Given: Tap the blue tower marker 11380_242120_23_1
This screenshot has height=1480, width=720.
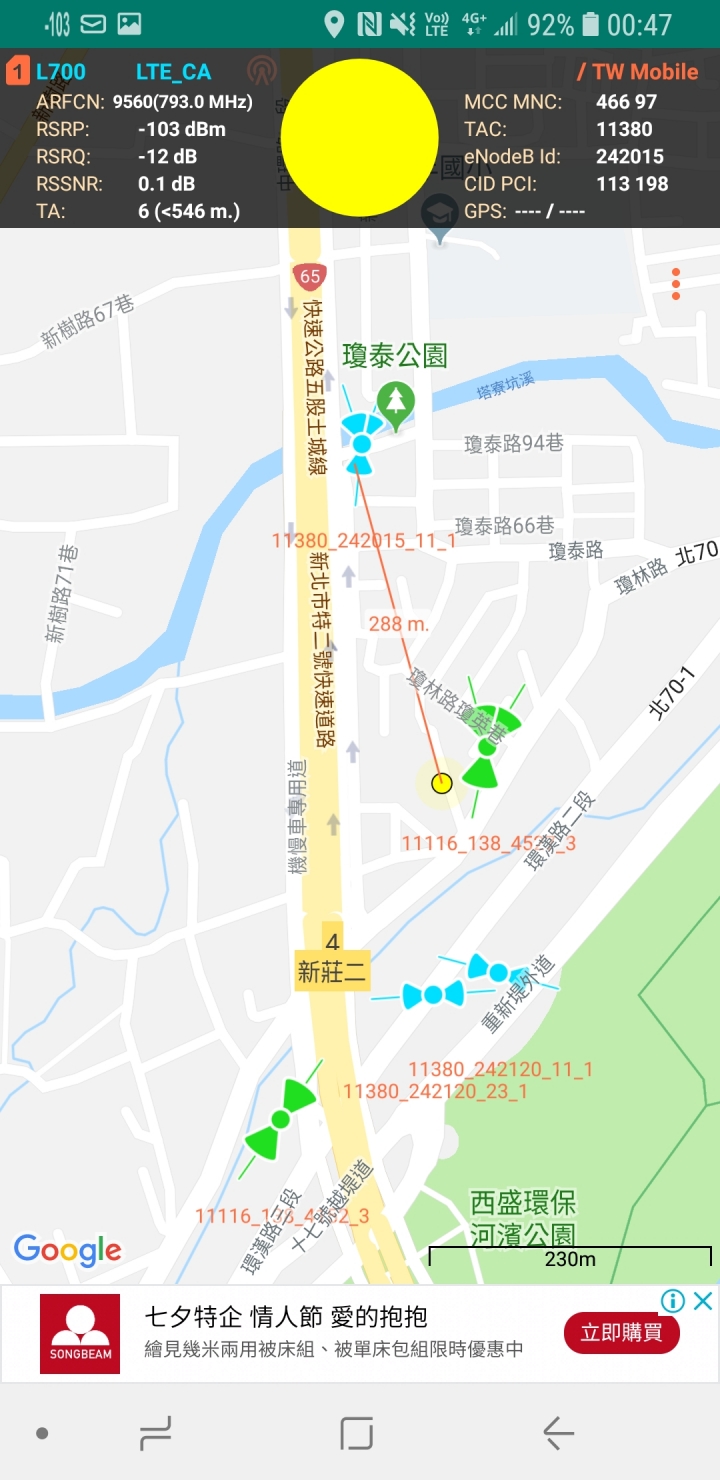Looking at the screenshot, I should coord(433,995).
